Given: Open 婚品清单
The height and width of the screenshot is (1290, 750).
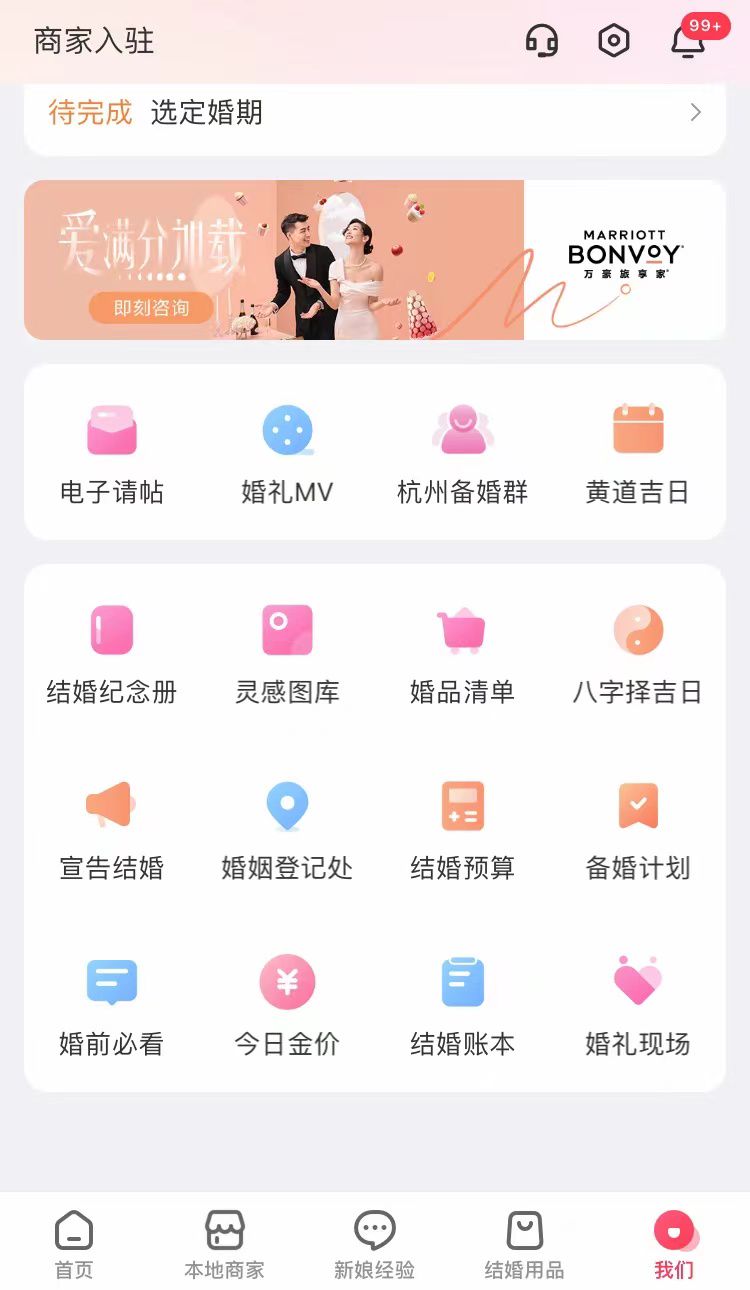Looking at the screenshot, I should 462,655.
